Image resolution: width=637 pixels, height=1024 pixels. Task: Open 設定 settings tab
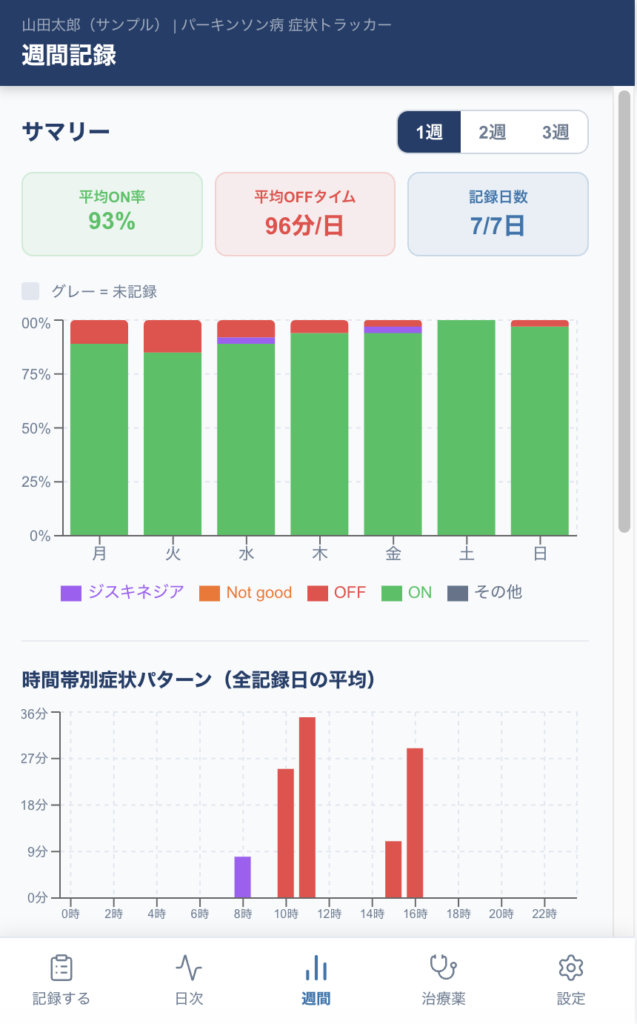tap(570, 980)
